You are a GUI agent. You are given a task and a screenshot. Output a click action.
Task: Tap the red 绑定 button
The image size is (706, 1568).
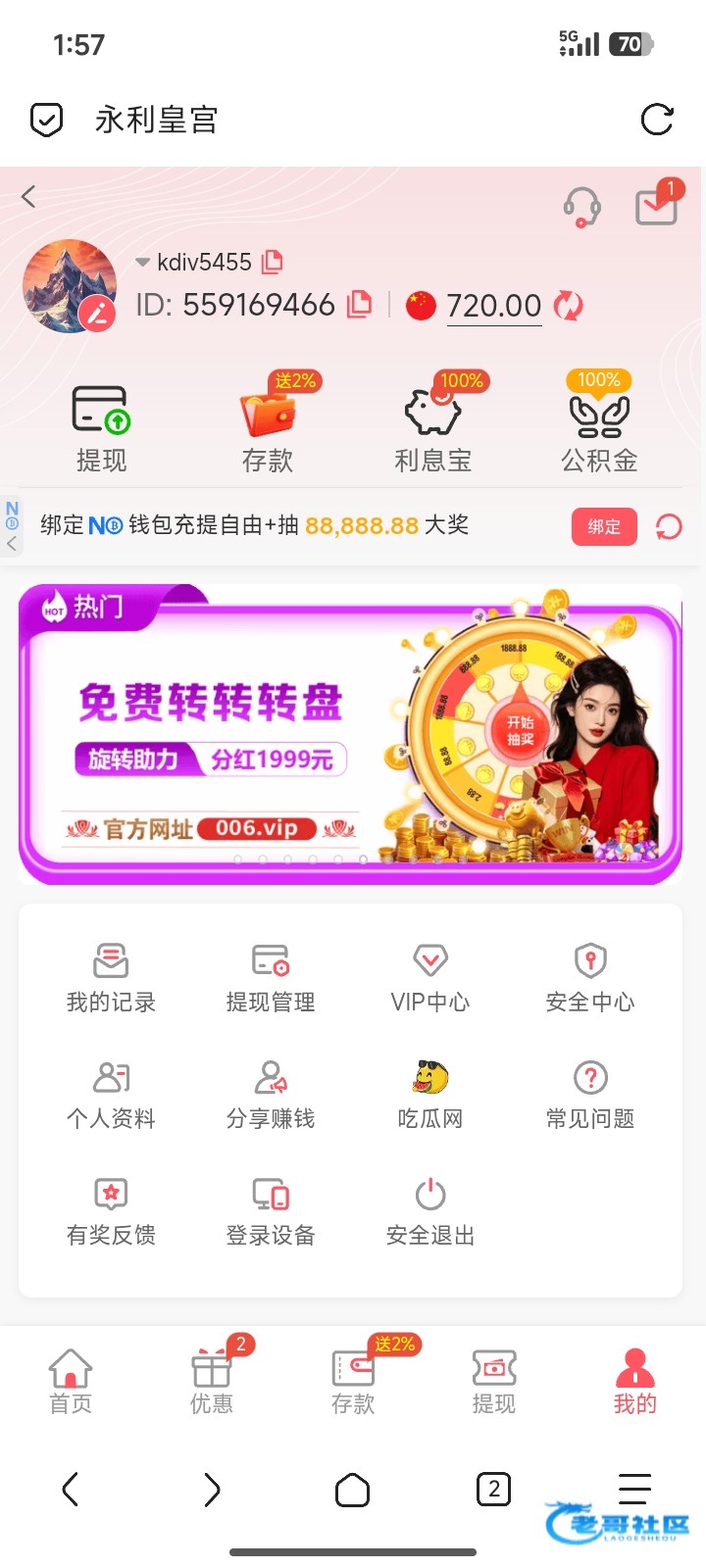604,526
